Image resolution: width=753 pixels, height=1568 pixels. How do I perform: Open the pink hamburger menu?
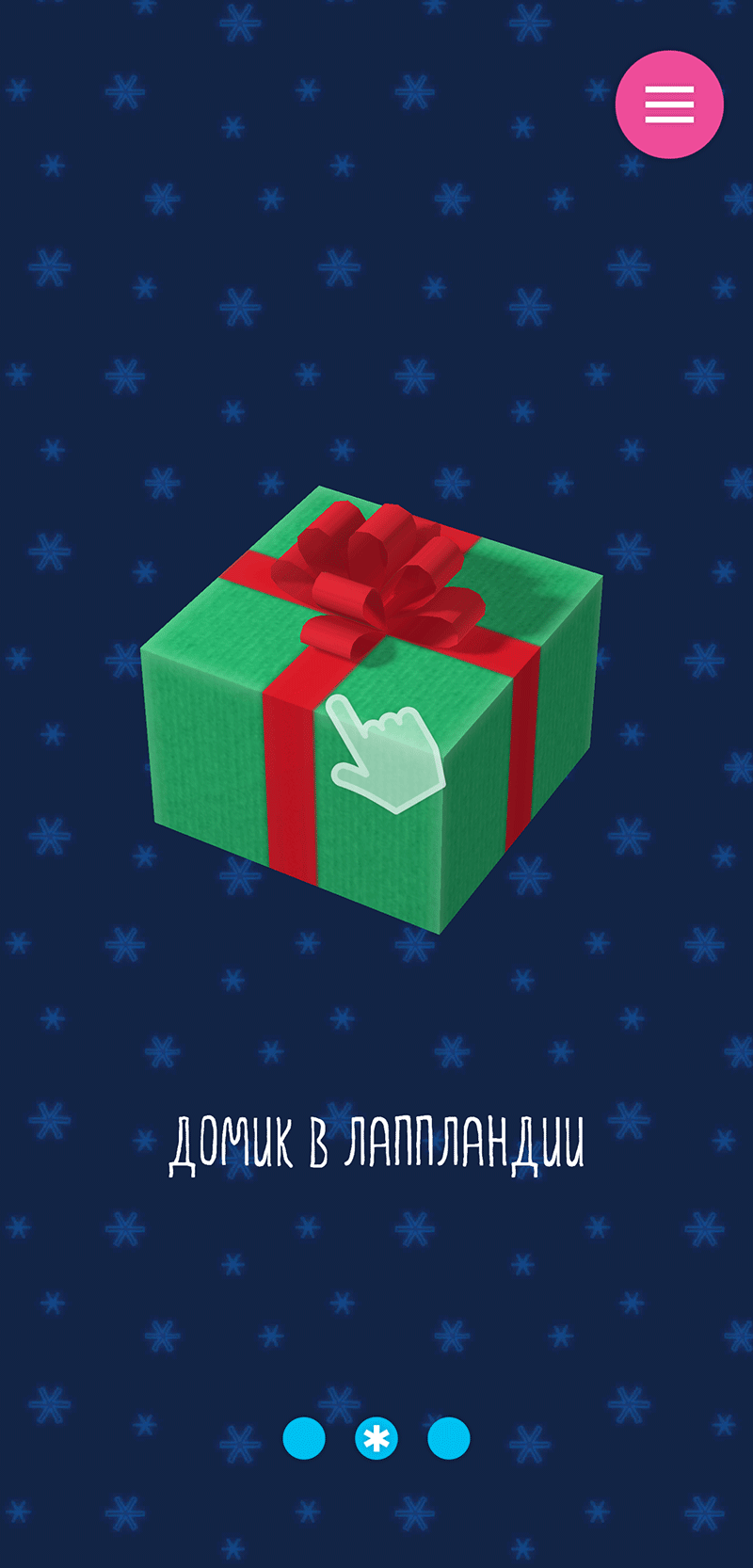pos(669,104)
